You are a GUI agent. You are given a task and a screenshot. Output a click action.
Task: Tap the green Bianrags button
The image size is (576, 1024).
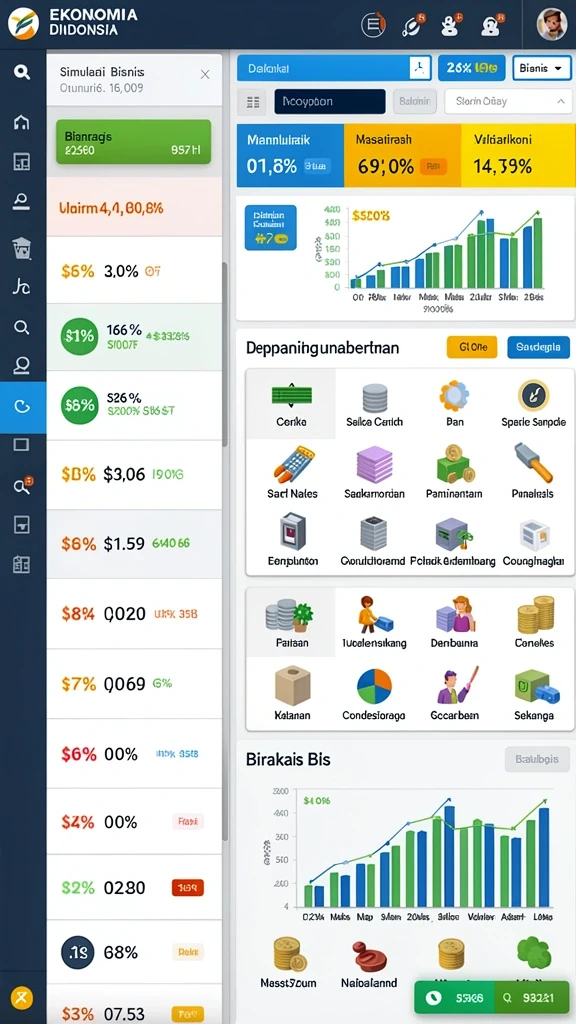(133, 142)
